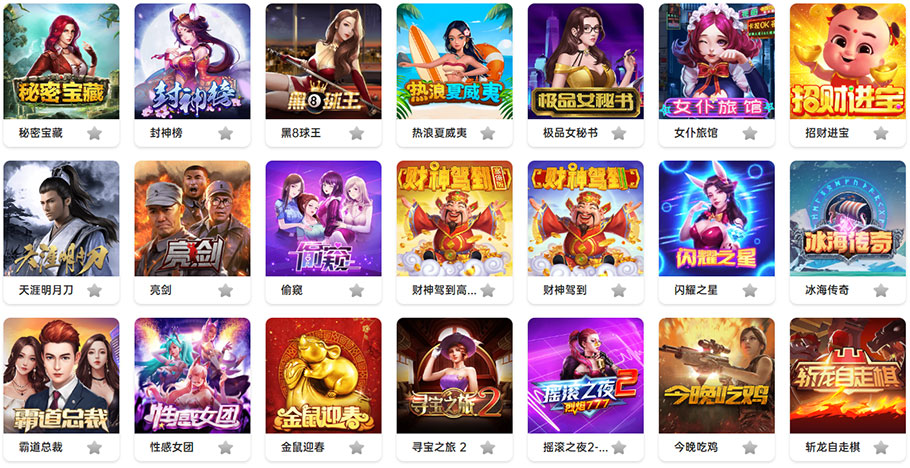The width and height of the screenshot is (910, 468).
Task: Open the 冰海传奇 game tile
Action: [847, 218]
